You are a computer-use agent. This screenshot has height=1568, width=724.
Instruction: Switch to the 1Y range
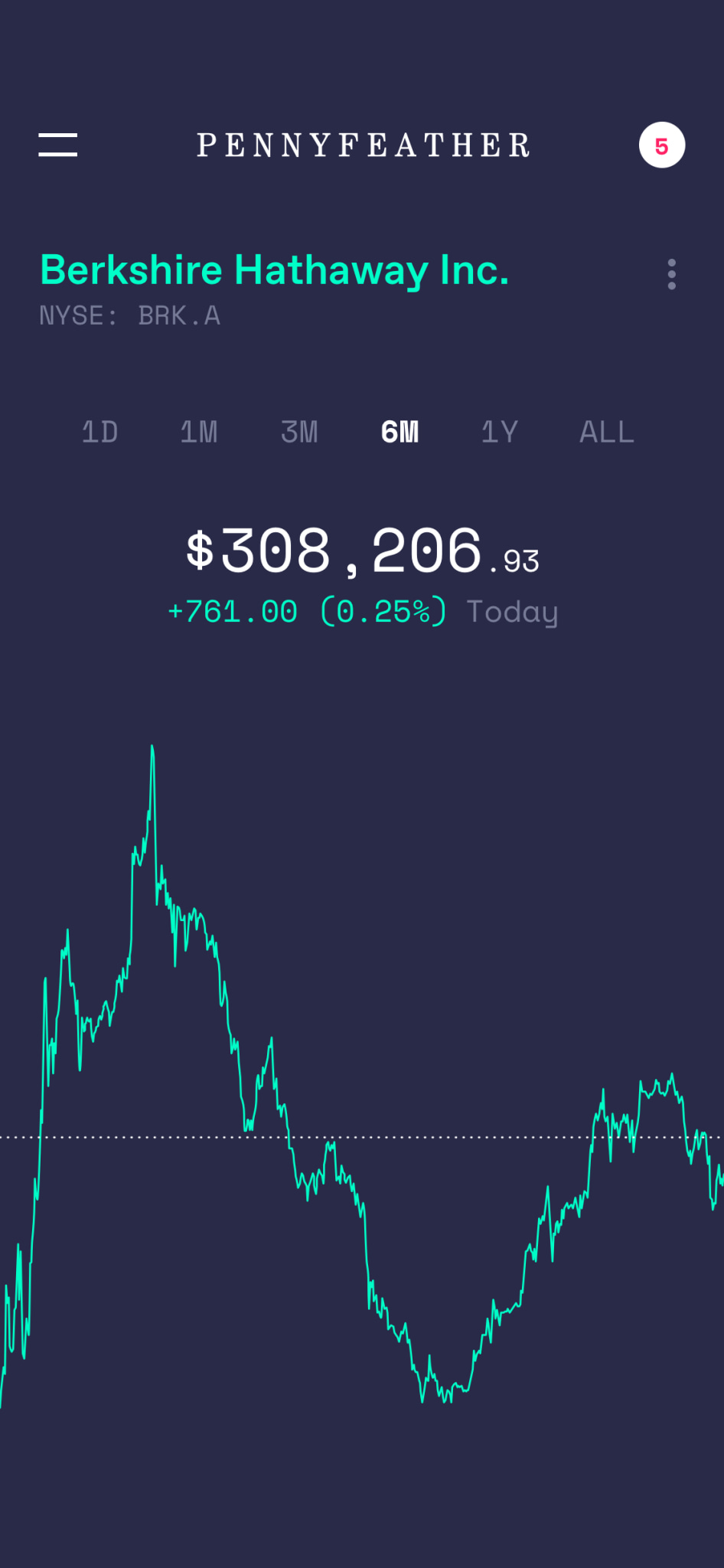click(500, 432)
